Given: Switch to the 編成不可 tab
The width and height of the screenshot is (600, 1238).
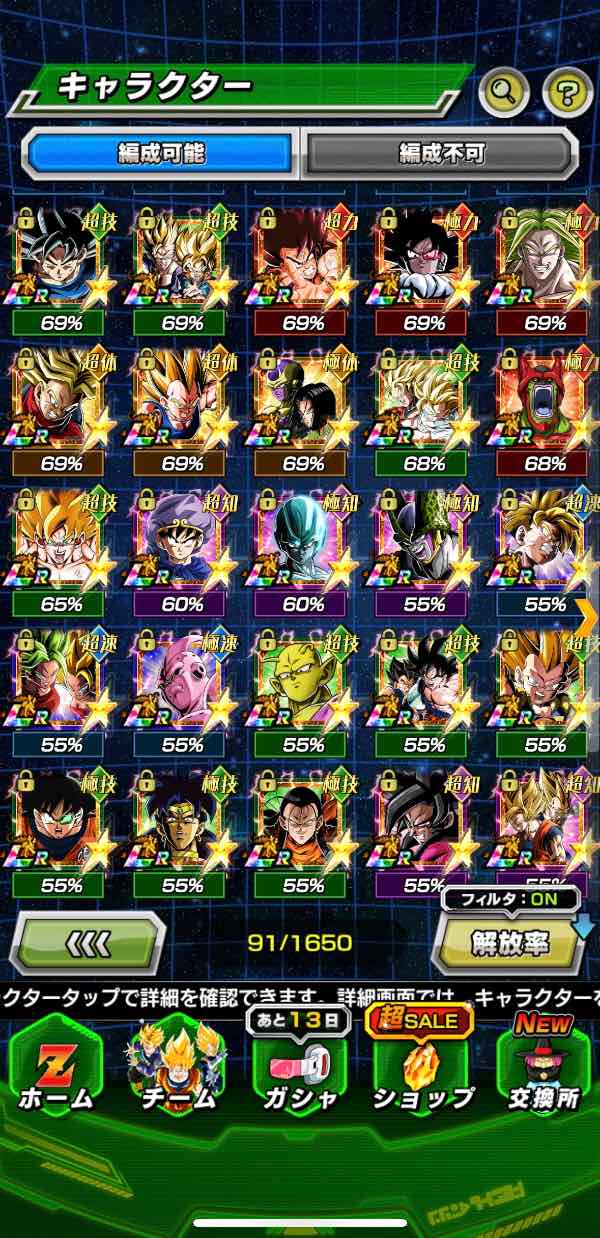Looking at the screenshot, I should 441,153.
